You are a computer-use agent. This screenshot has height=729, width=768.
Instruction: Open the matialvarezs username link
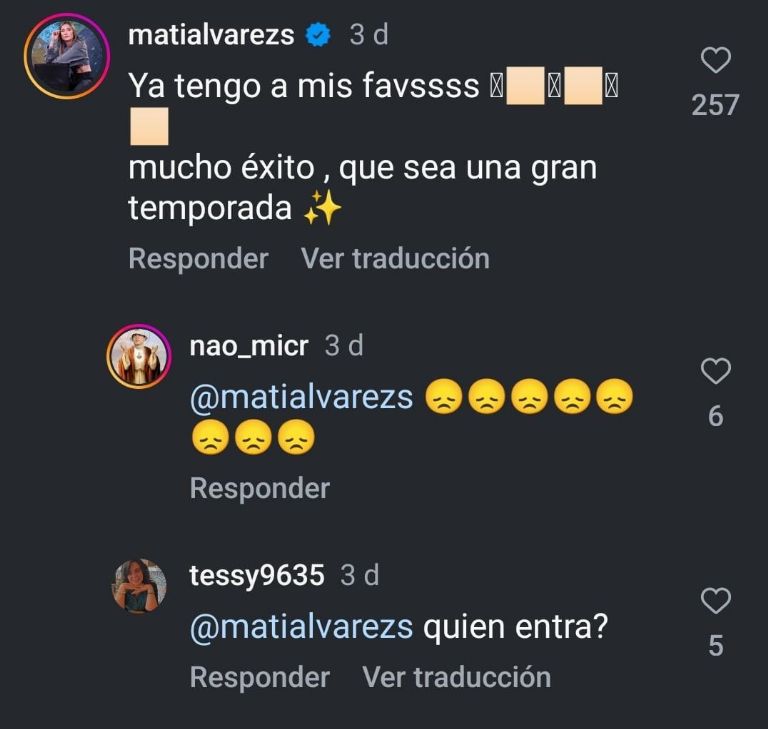(211, 35)
